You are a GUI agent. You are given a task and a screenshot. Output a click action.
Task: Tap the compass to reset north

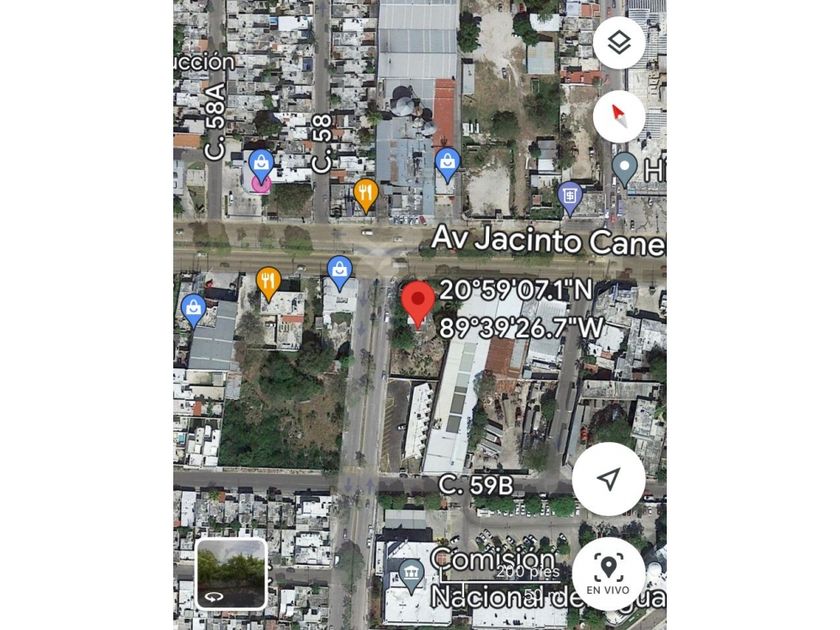(x=619, y=116)
